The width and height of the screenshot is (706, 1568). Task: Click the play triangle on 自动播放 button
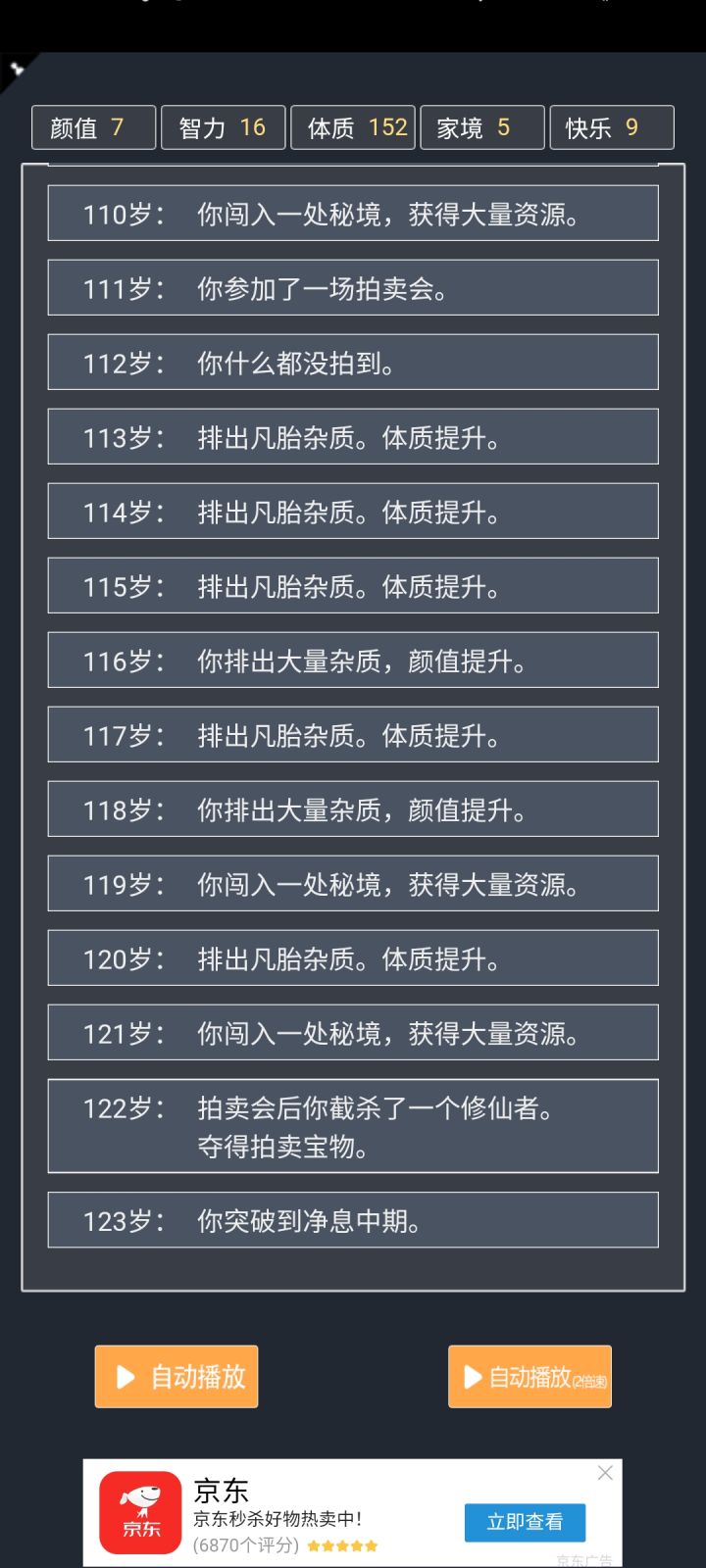[125, 1377]
